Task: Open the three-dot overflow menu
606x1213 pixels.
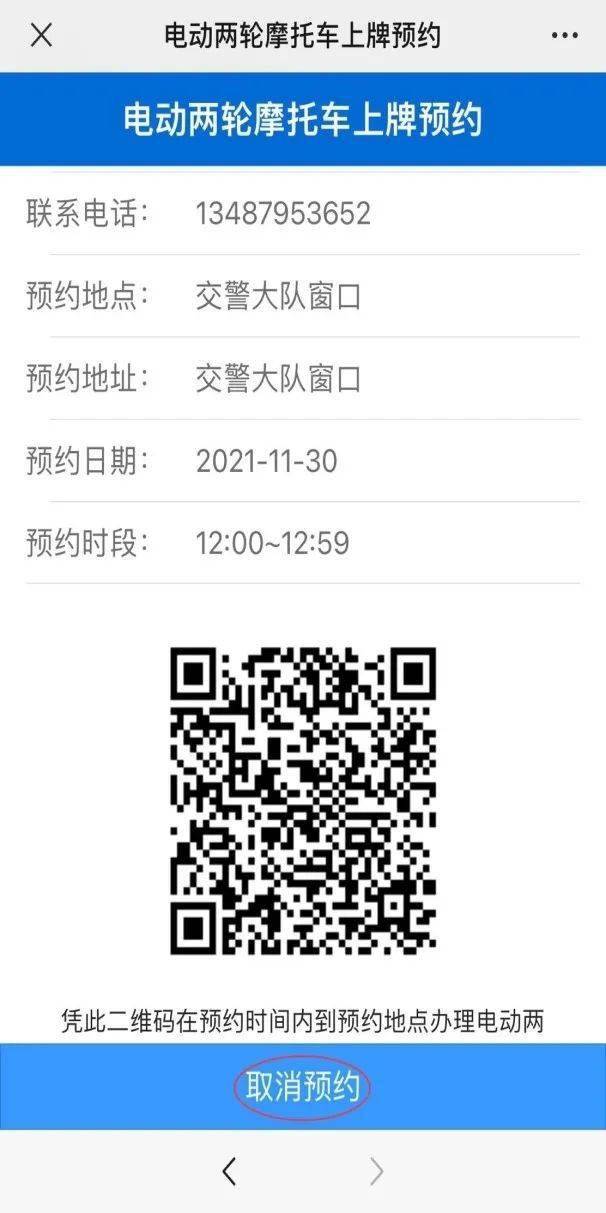Action: (565, 36)
